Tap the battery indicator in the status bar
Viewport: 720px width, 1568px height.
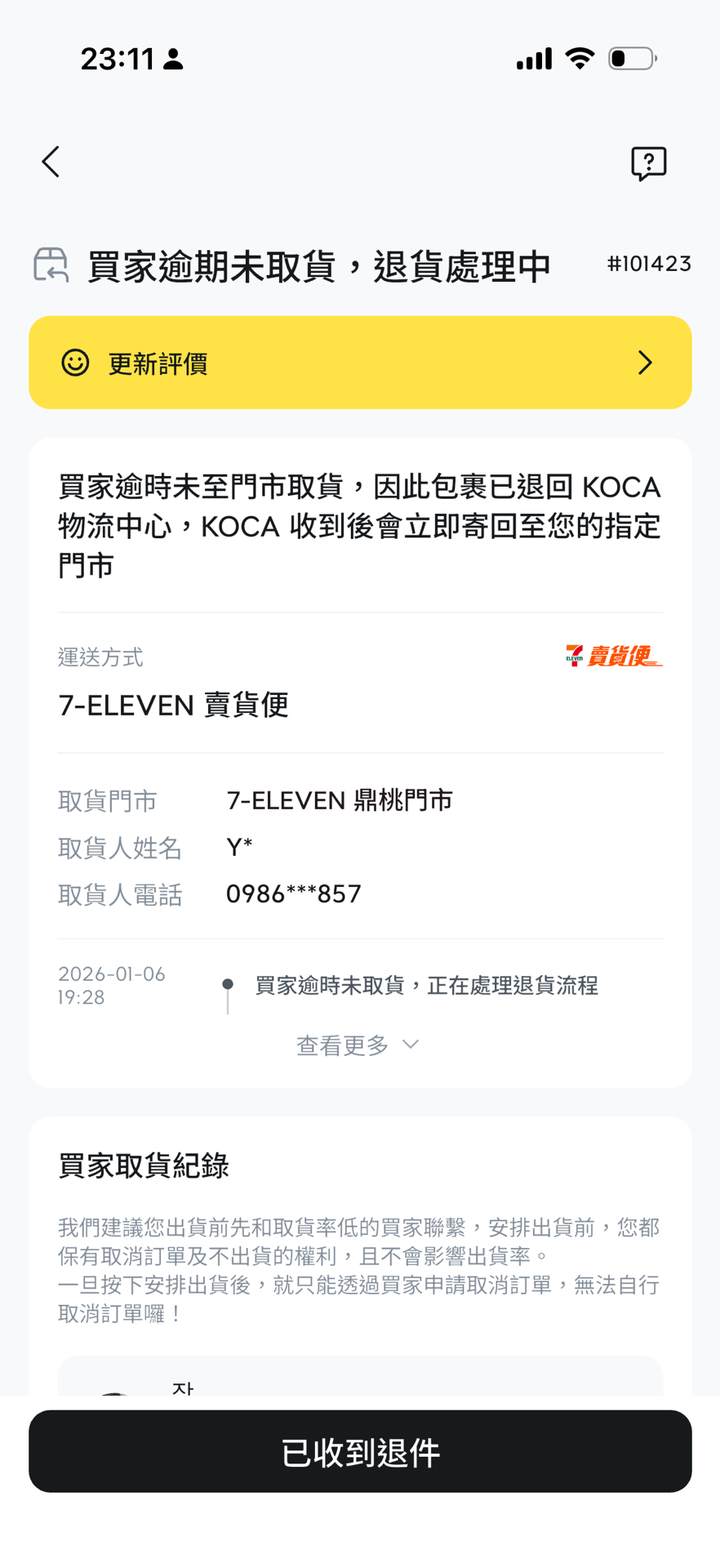click(x=630, y=57)
